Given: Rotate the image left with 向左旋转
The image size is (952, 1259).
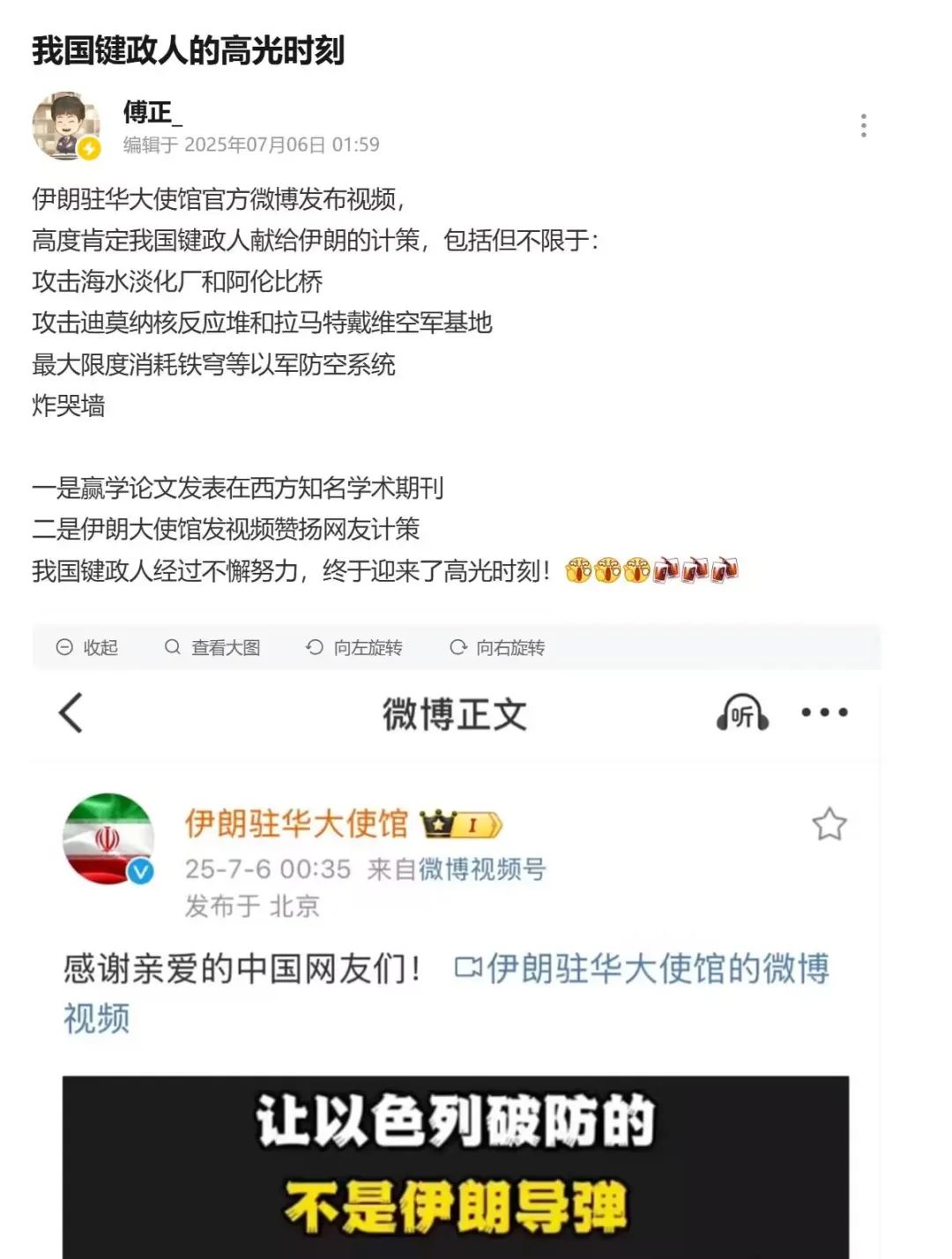Looking at the screenshot, I should (x=354, y=648).
